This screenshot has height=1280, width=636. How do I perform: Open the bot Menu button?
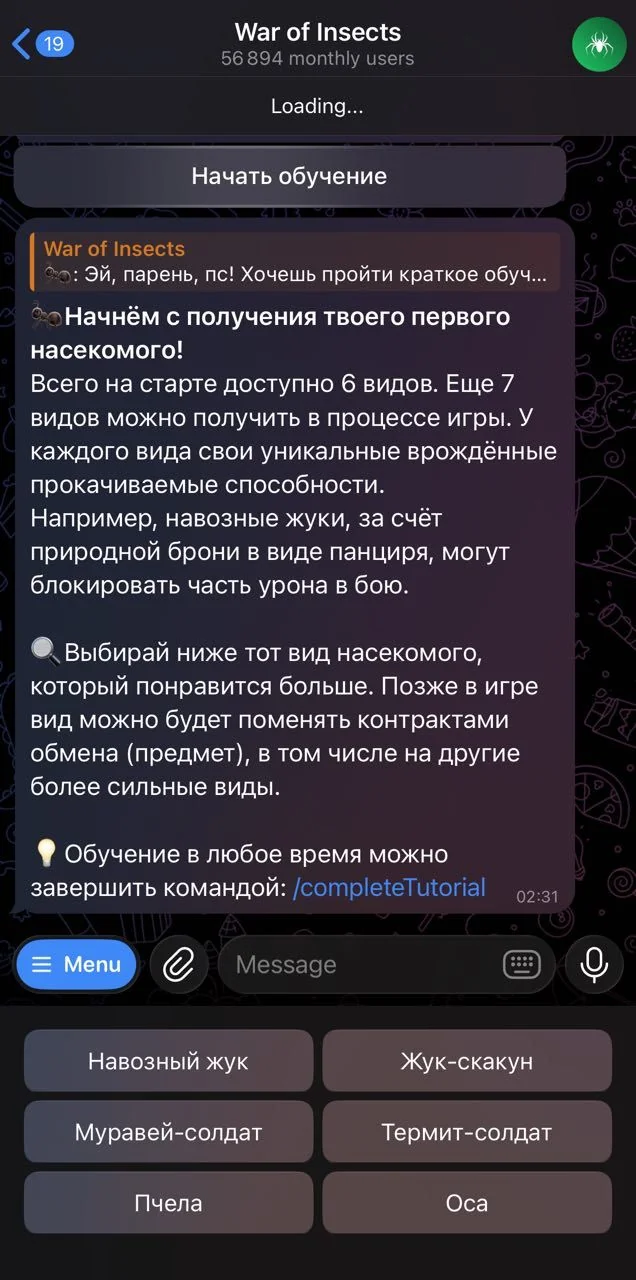click(77, 965)
